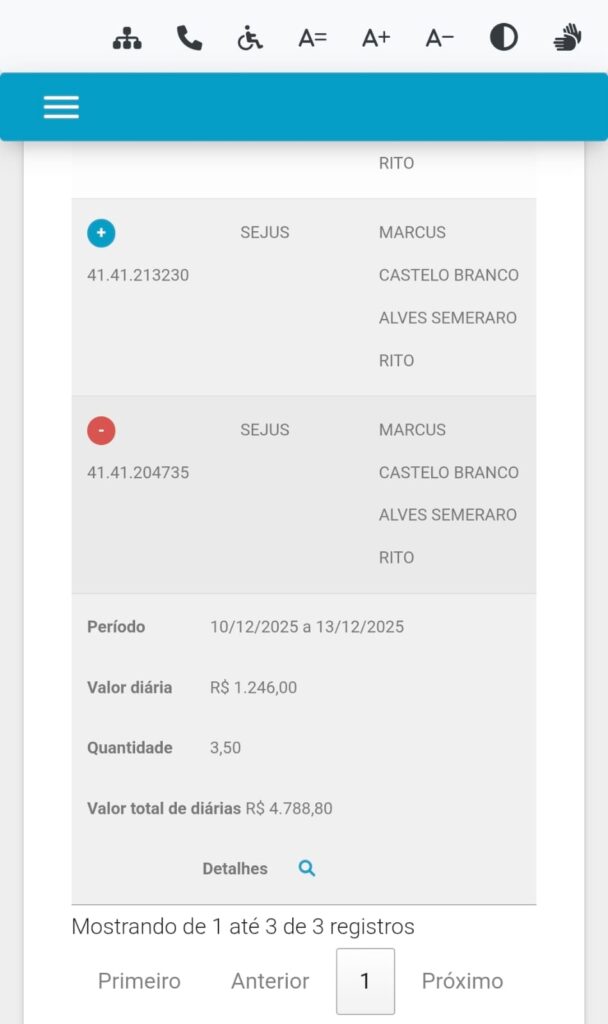Go to the Anterior page

270,981
